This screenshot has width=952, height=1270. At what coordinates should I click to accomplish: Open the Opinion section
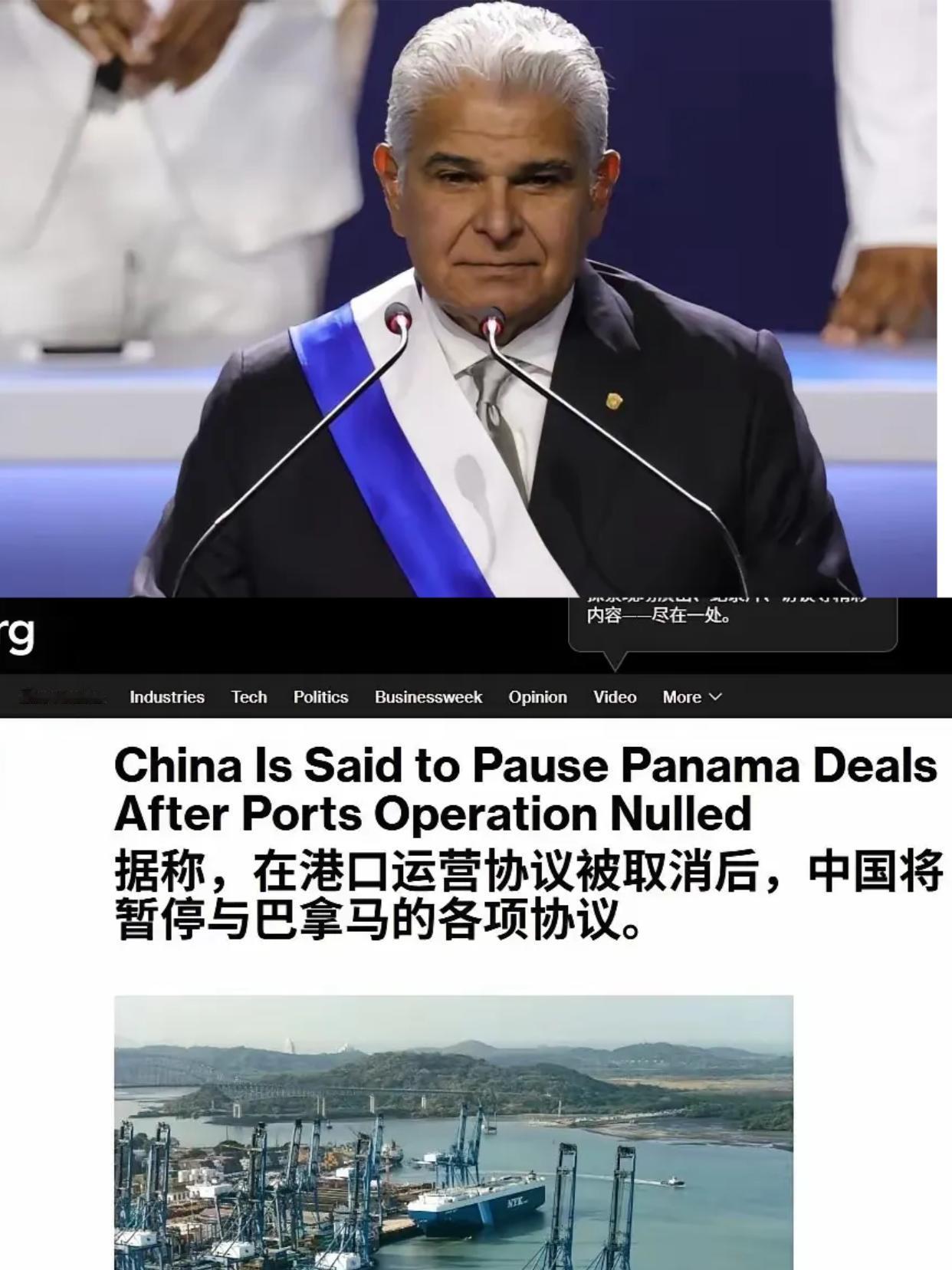537,698
